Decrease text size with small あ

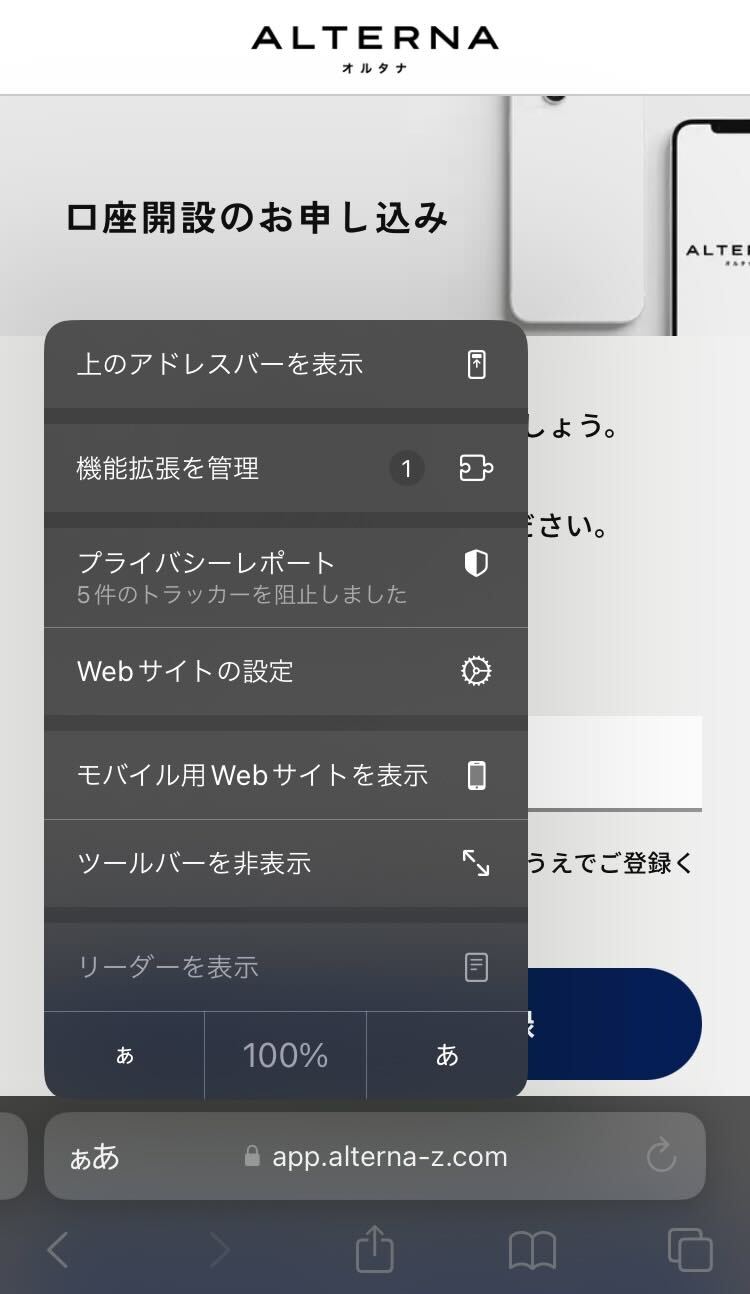pos(125,1055)
